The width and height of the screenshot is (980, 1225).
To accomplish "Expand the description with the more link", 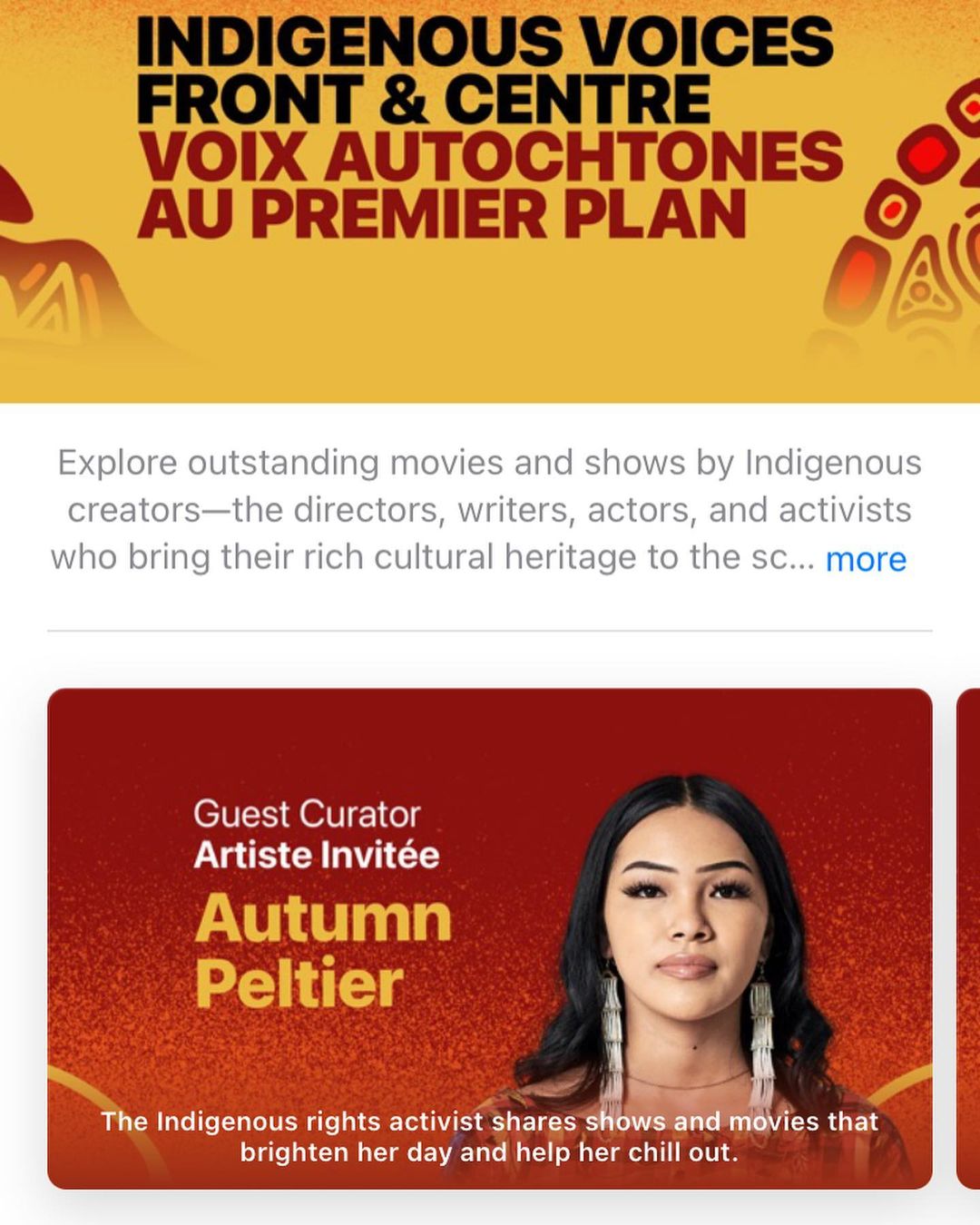I will coord(866,559).
